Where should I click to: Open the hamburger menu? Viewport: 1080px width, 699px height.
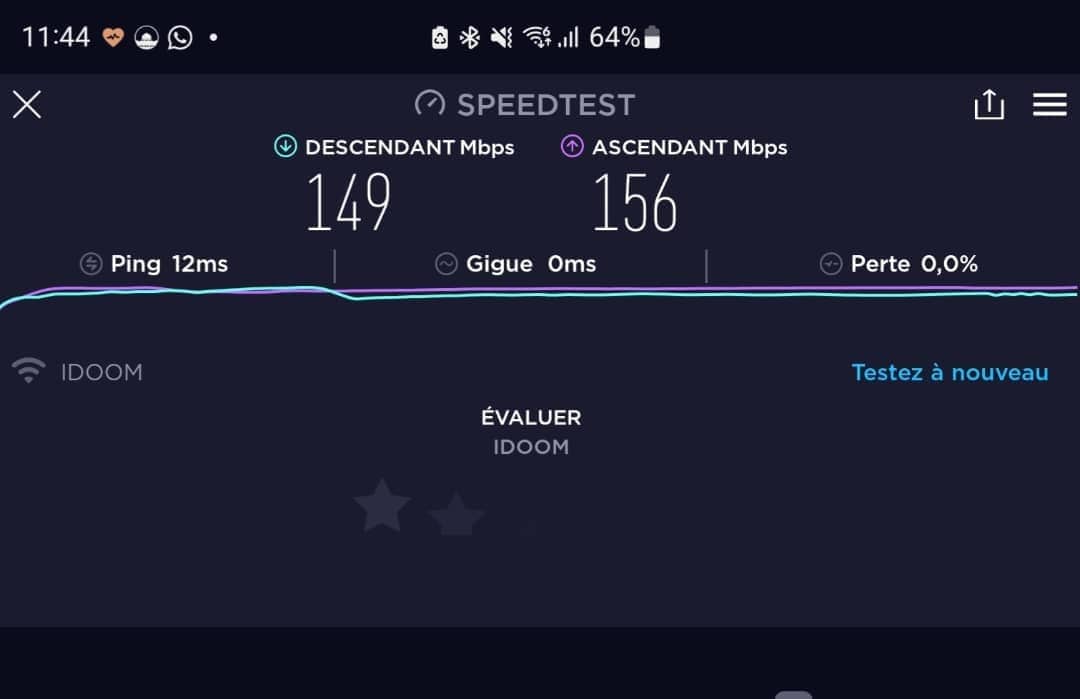click(1049, 105)
